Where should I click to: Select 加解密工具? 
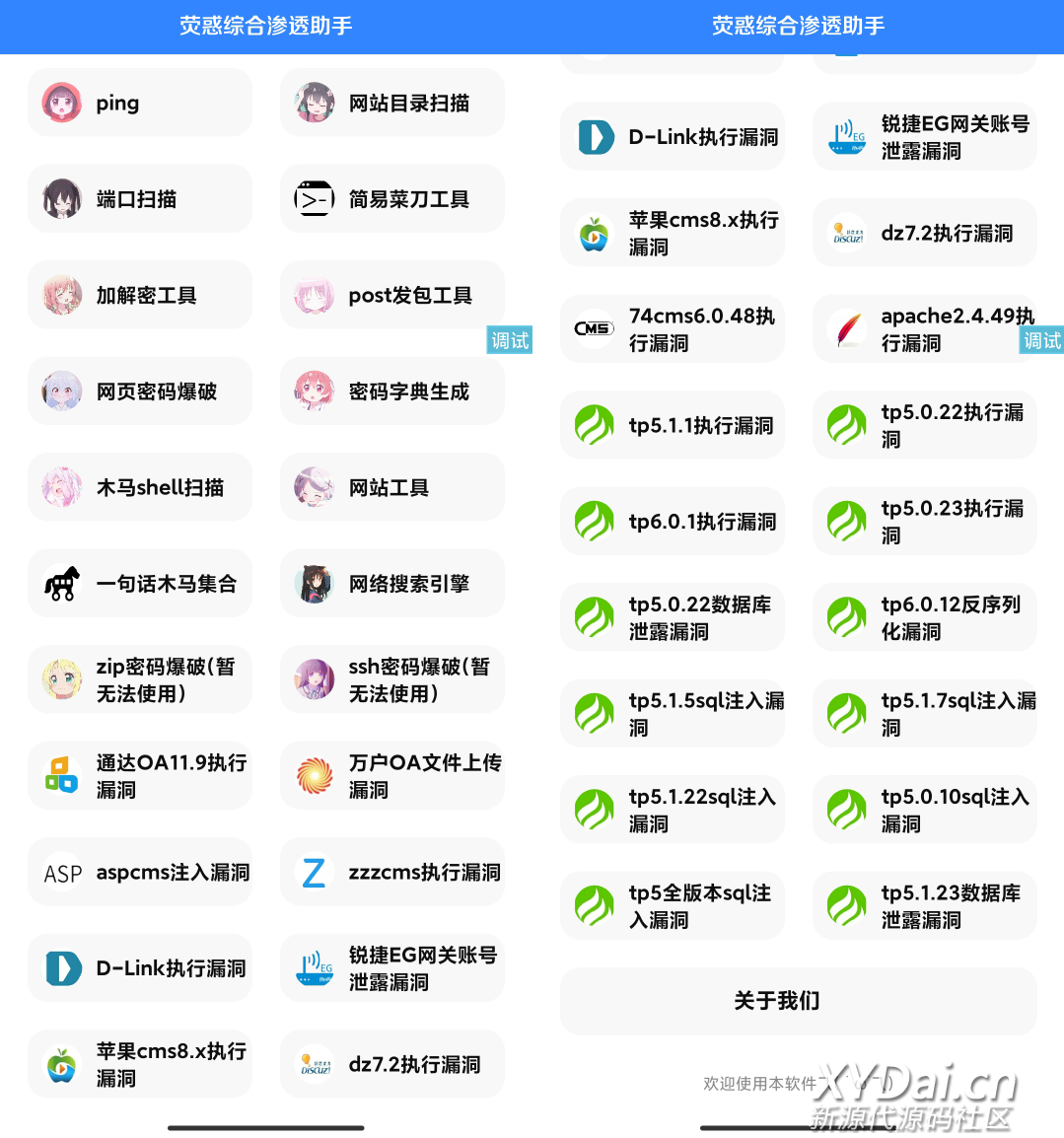tap(140, 295)
